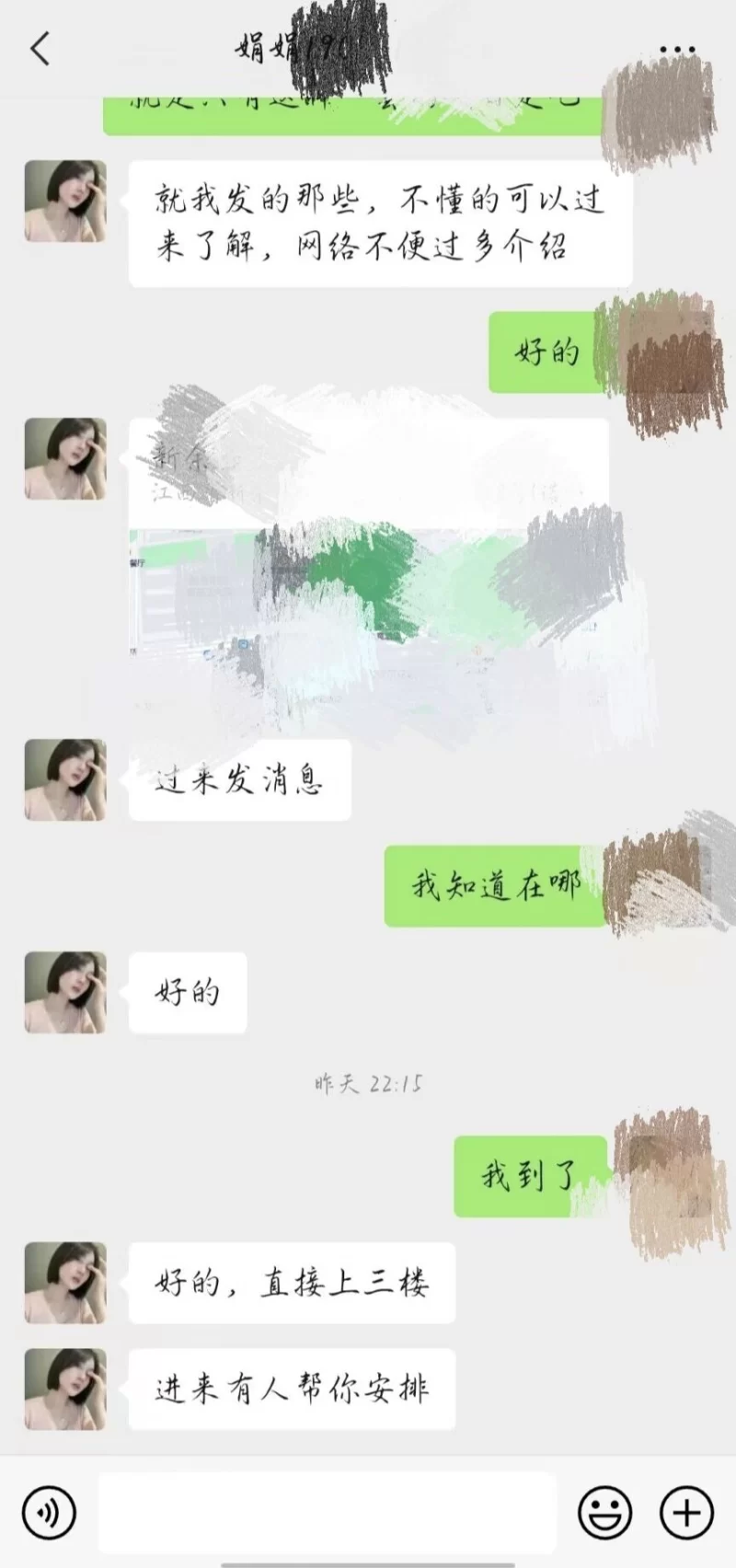Open the plus attachments menu
736x1568 pixels.
687,1512
